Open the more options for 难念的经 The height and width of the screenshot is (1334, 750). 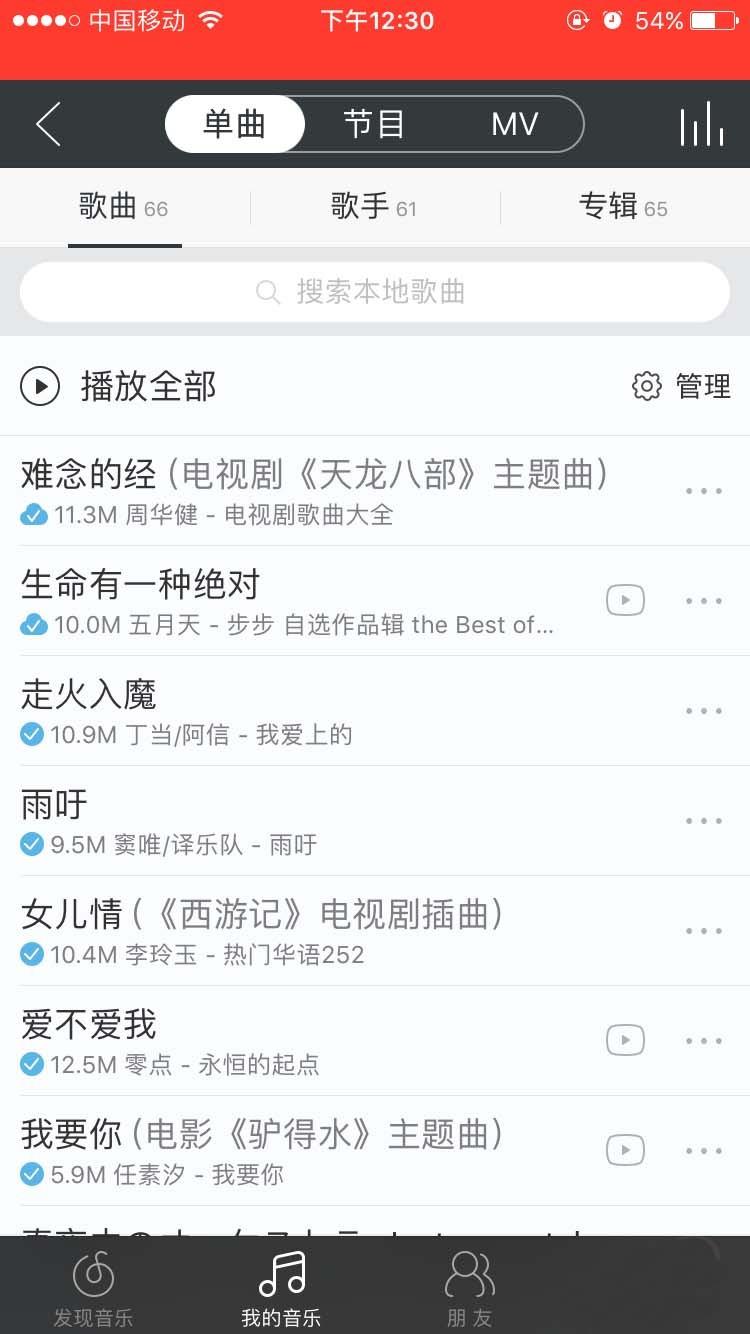[703, 490]
